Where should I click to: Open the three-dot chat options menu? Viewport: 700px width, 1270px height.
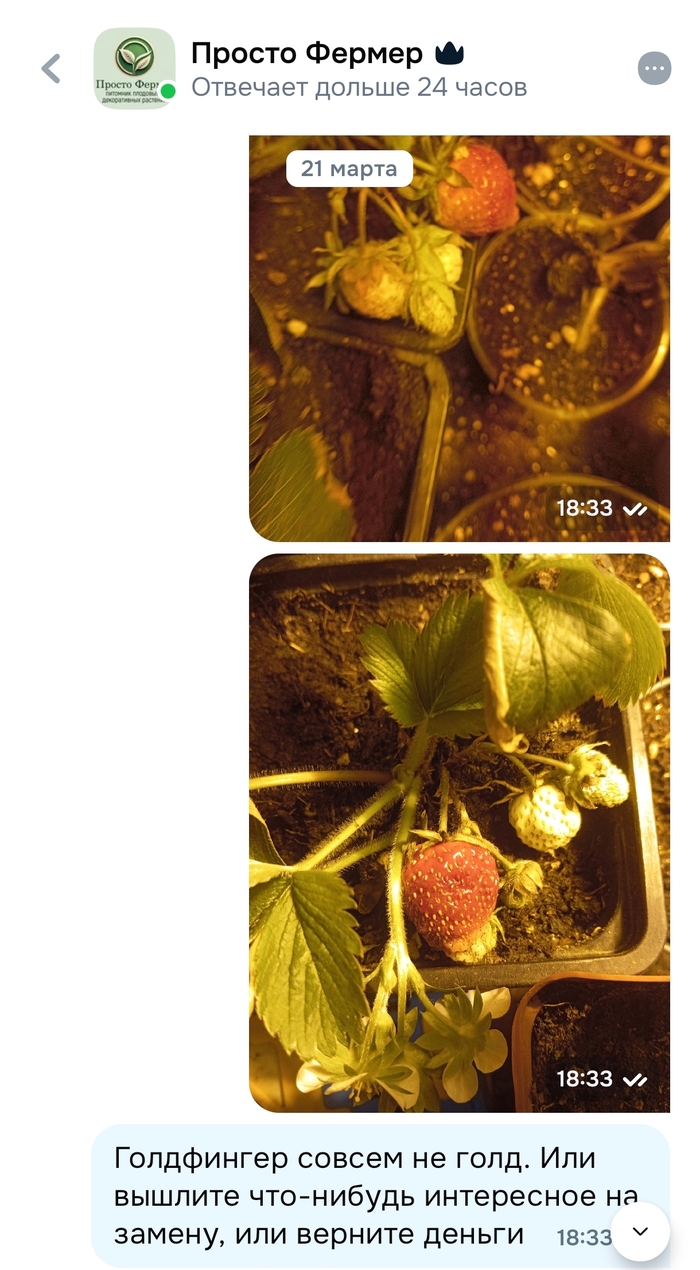[654, 69]
